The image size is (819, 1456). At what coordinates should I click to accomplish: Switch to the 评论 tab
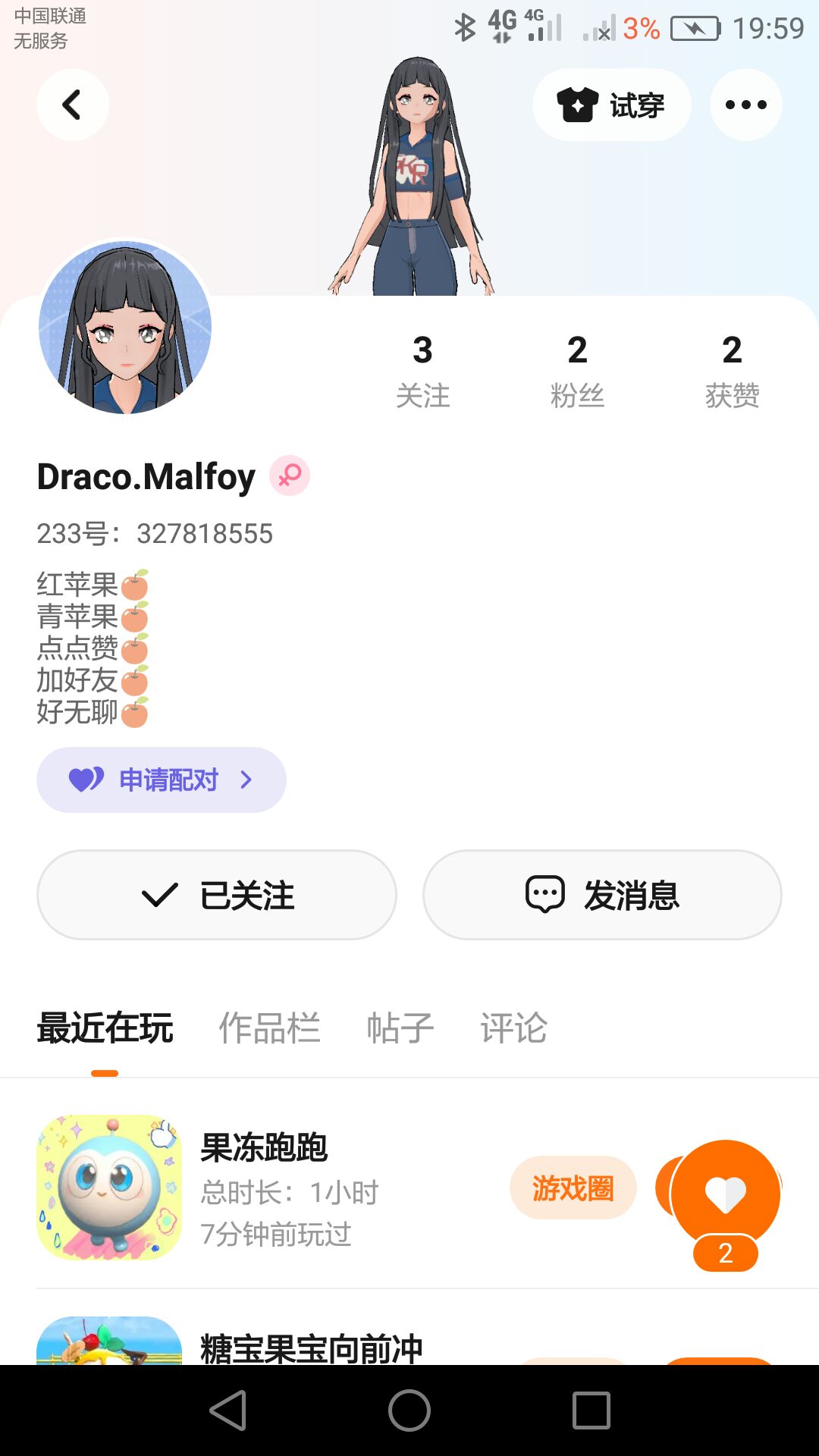[513, 1028]
